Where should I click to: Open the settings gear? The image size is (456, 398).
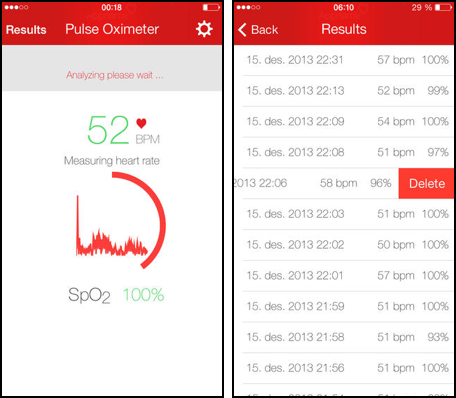[204, 29]
